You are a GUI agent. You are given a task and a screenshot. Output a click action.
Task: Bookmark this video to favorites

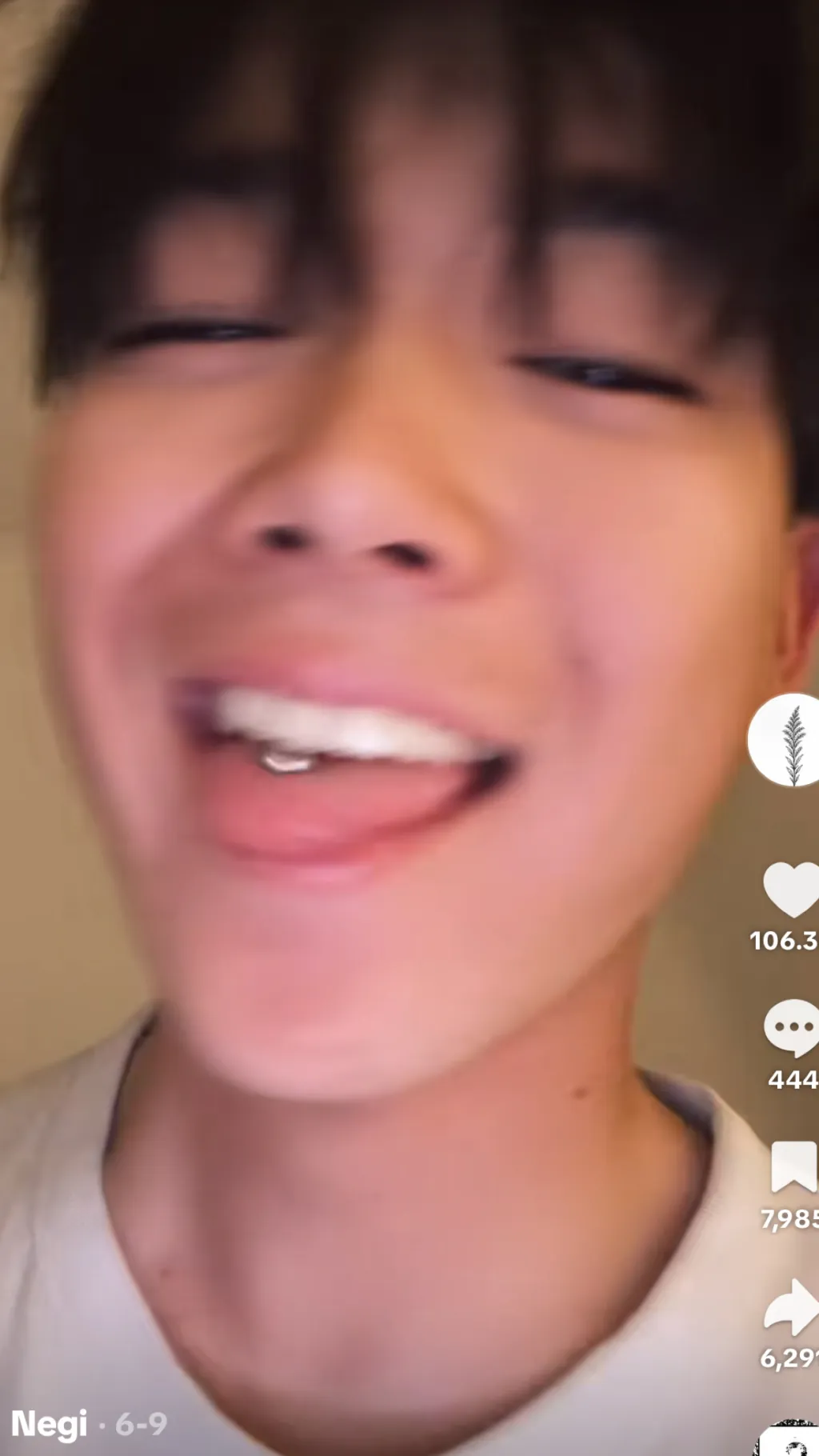pyautogui.click(x=793, y=1167)
